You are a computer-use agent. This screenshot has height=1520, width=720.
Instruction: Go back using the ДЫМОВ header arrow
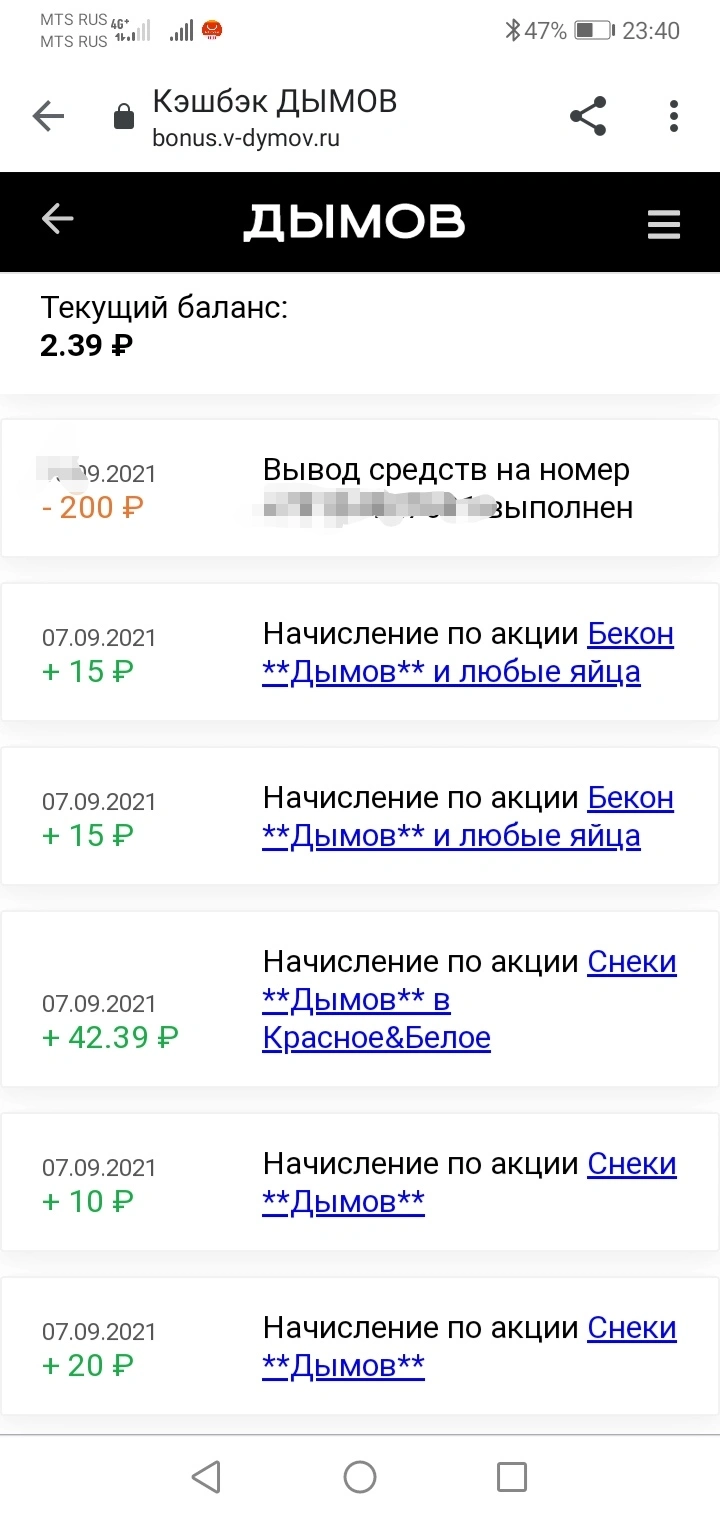click(57, 219)
